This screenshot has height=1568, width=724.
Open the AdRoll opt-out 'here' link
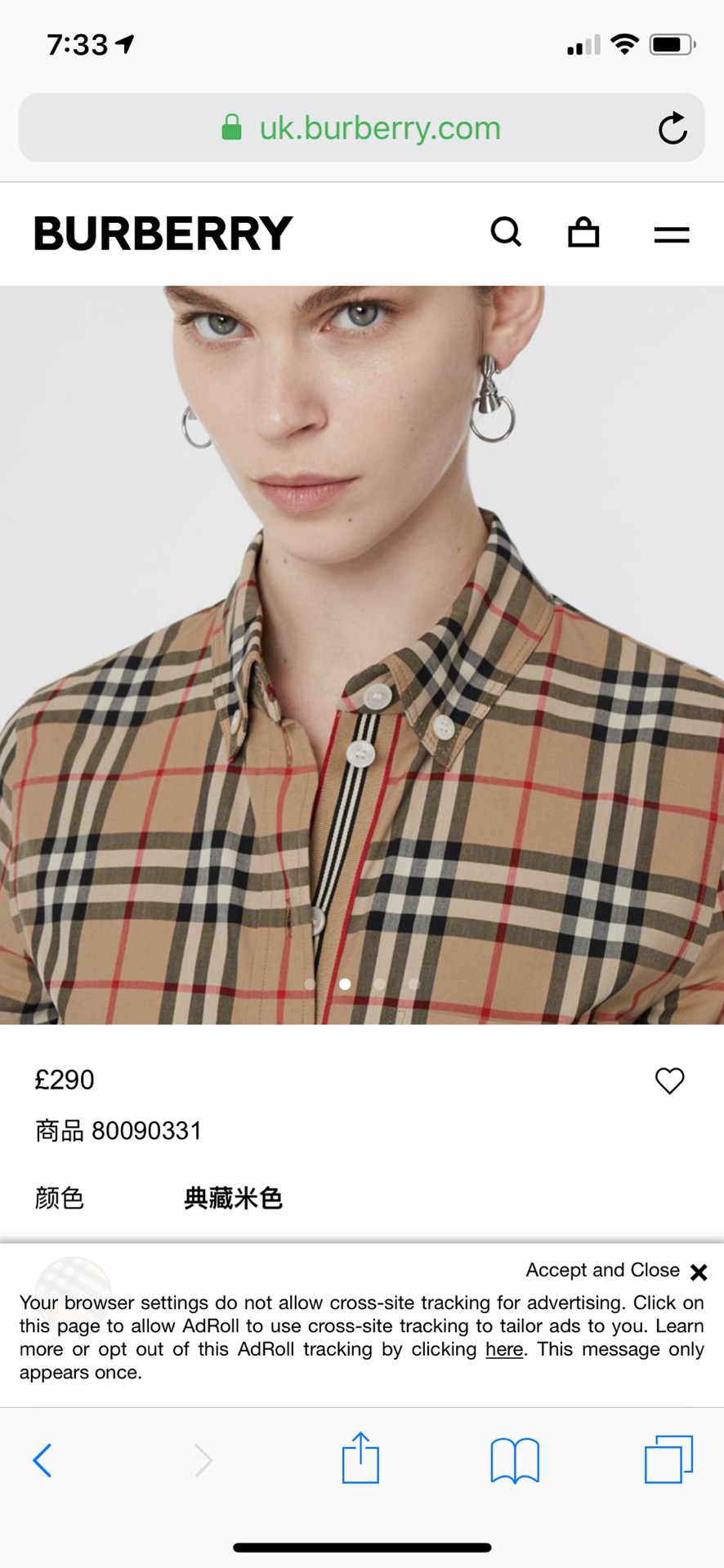[504, 1349]
